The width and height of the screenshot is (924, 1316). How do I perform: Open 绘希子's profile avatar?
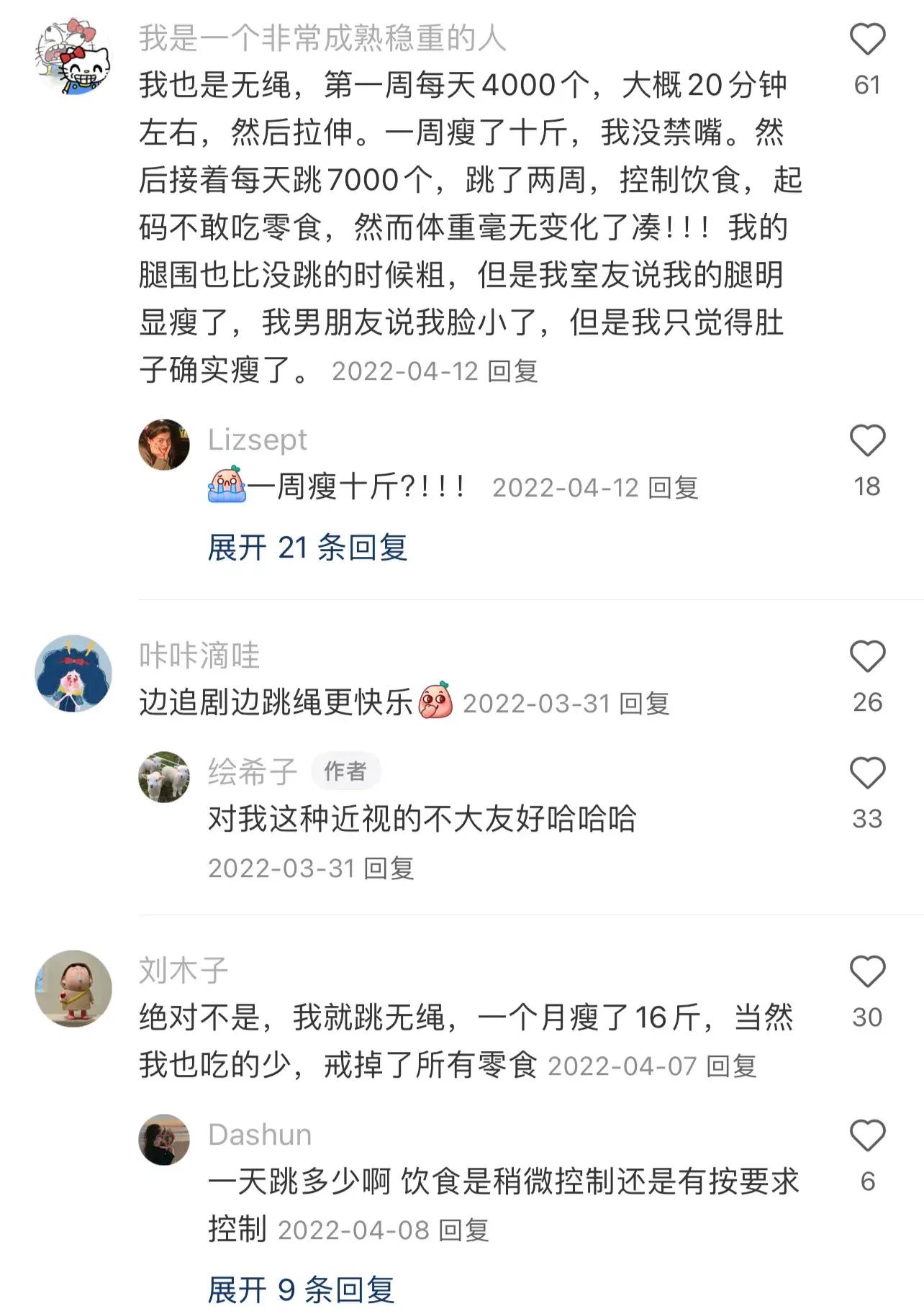pyautogui.click(x=164, y=777)
